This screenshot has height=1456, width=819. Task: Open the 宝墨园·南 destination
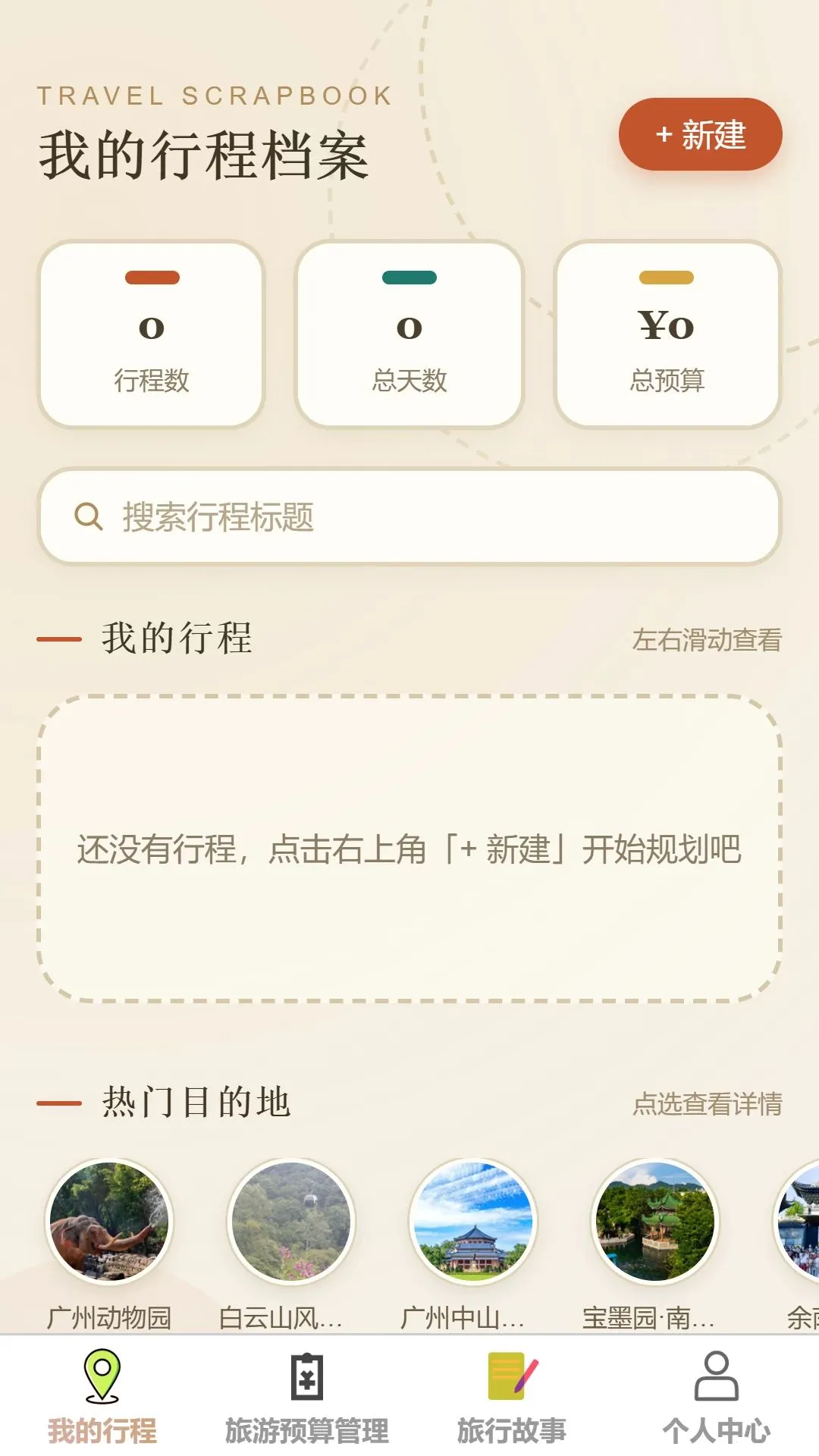pos(655,1244)
